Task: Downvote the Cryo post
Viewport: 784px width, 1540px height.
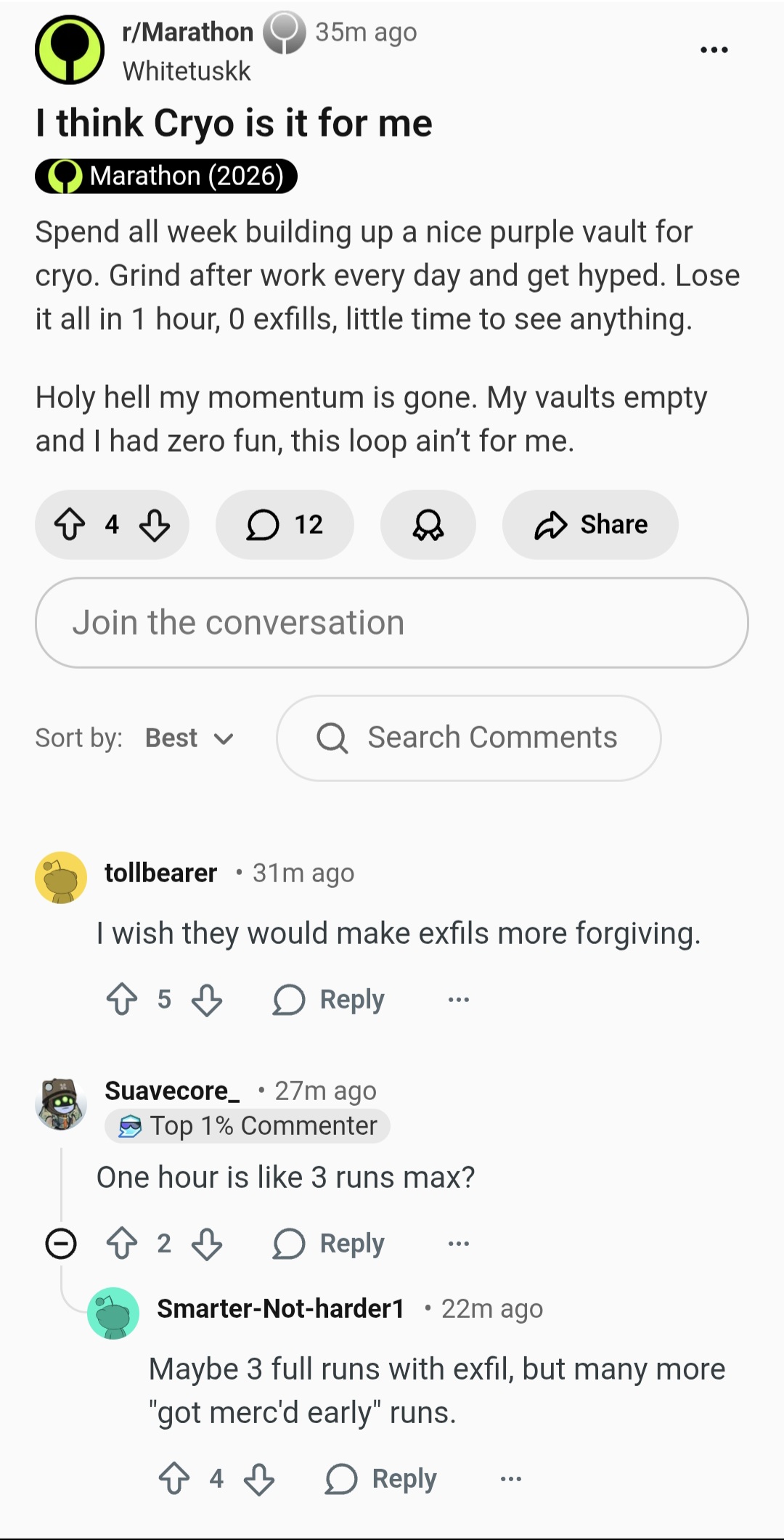Action: click(x=155, y=524)
